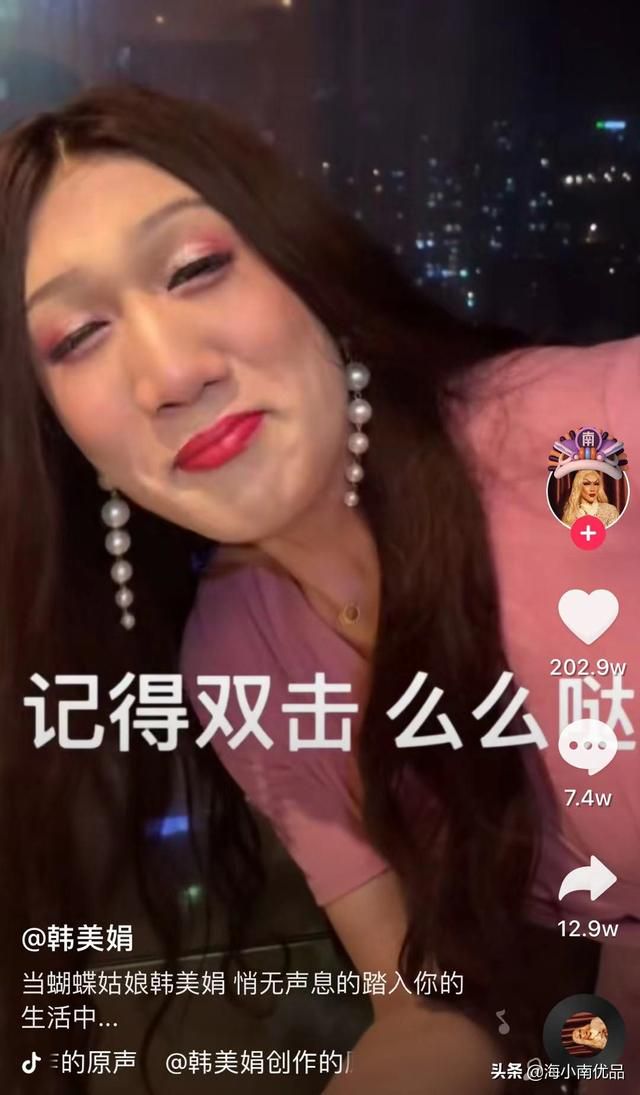Image resolution: width=640 pixels, height=1095 pixels.
Task: Like this video with the heart icon
Action: point(587,617)
